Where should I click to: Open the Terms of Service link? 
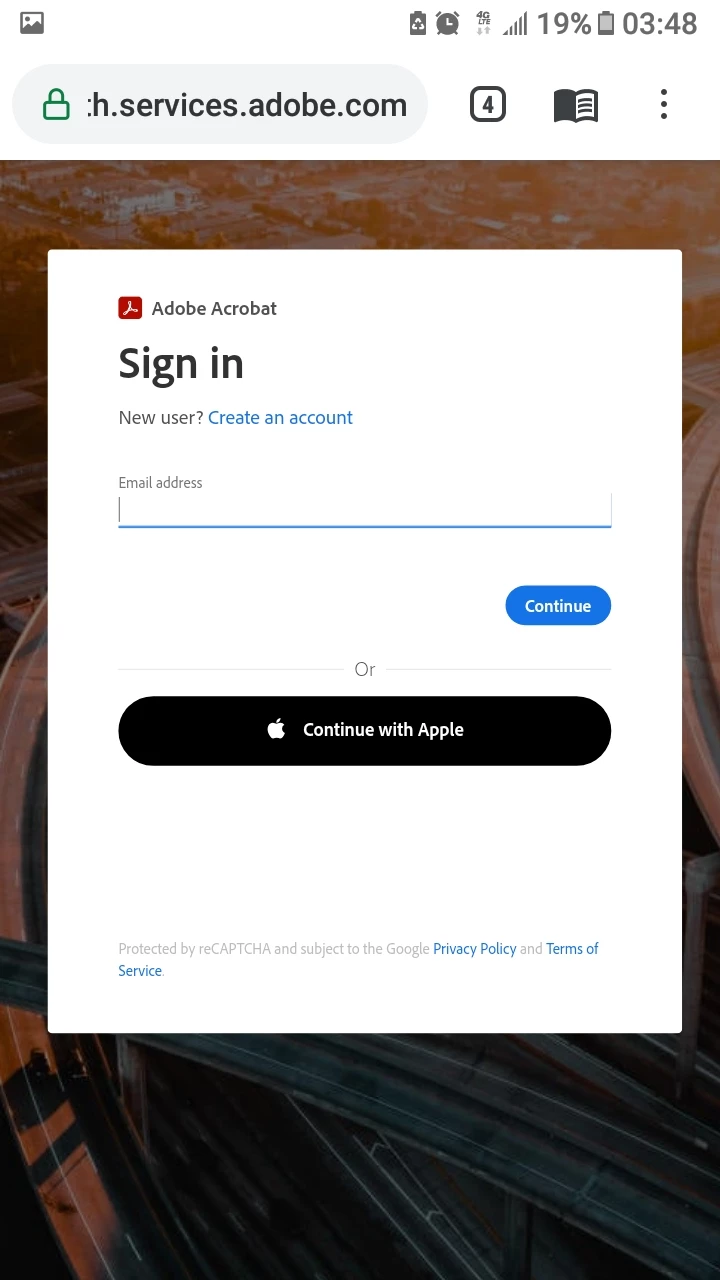(571, 949)
